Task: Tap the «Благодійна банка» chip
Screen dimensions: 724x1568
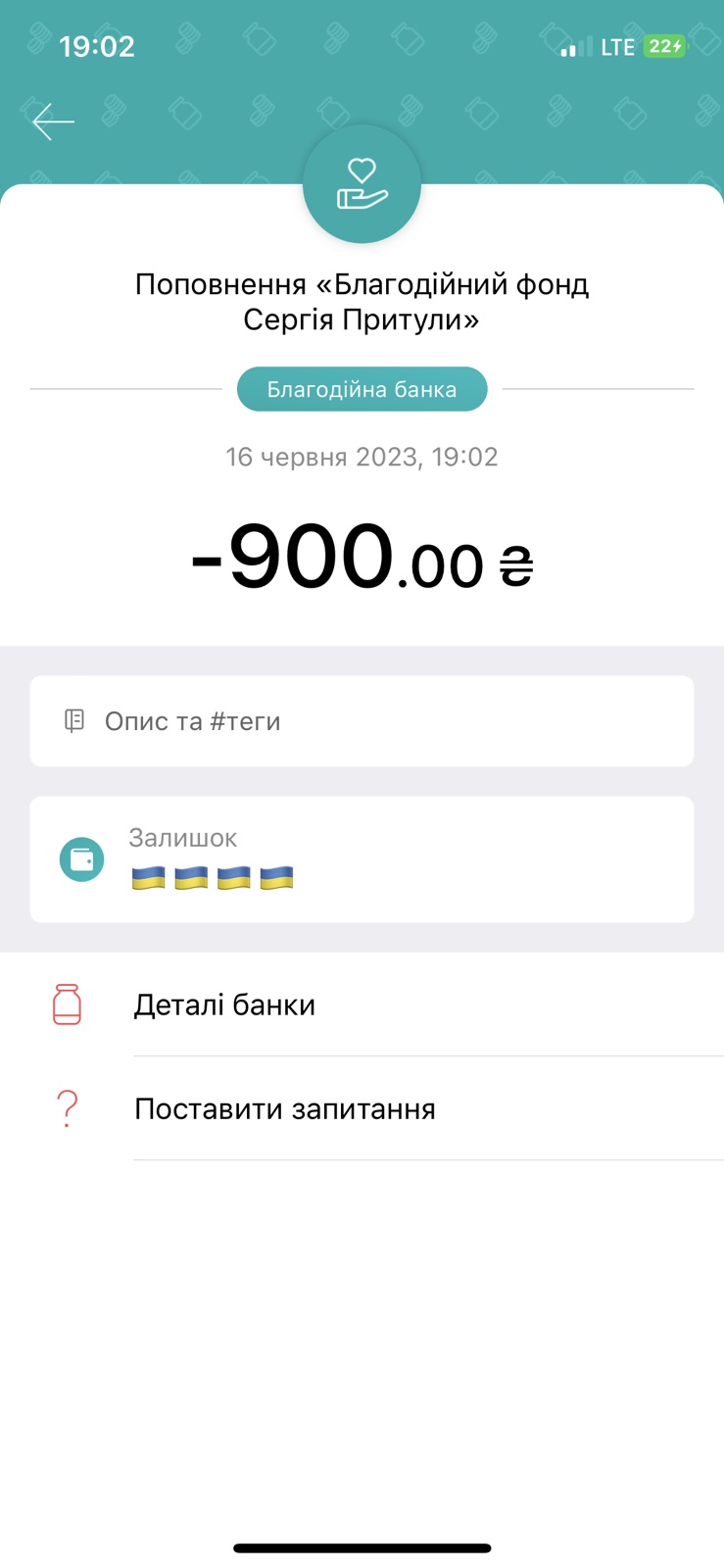Action: [362, 389]
